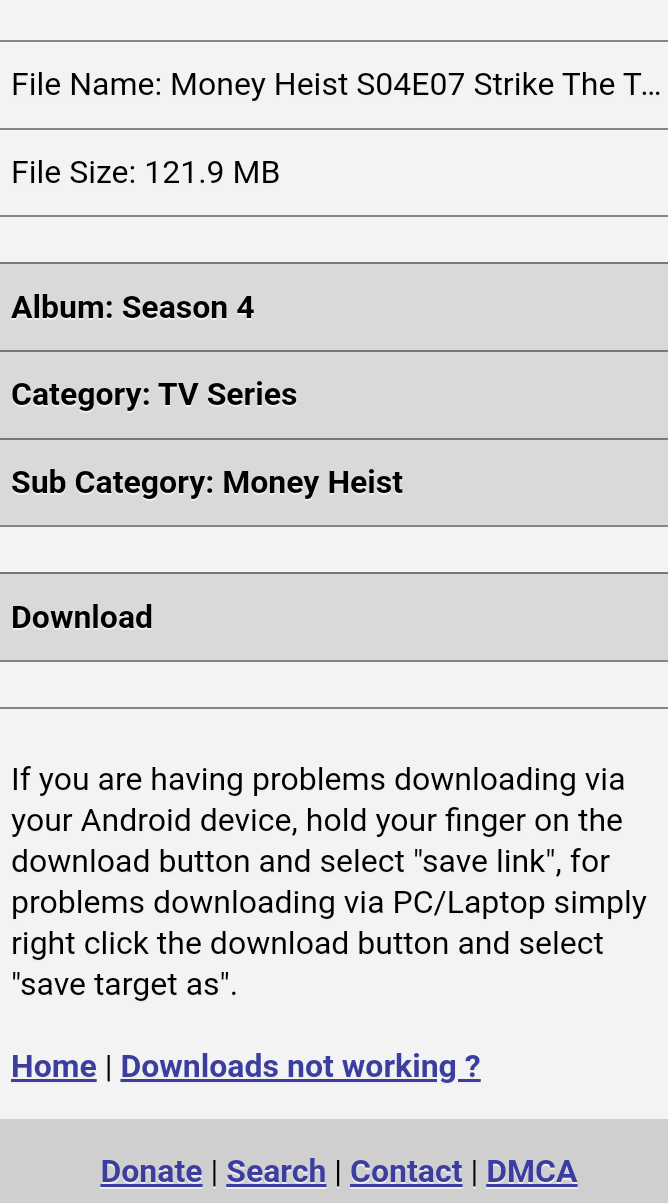Tap the Download row
This screenshot has width=668, height=1203.
[334, 617]
